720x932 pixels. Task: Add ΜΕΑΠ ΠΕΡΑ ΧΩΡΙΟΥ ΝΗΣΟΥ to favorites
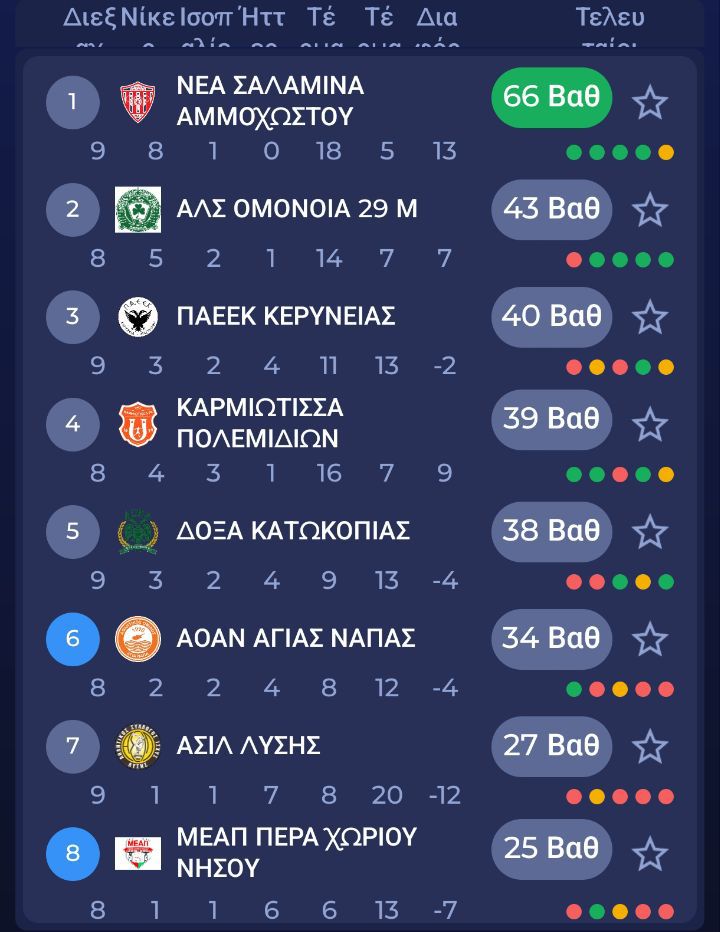tap(650, 854)
